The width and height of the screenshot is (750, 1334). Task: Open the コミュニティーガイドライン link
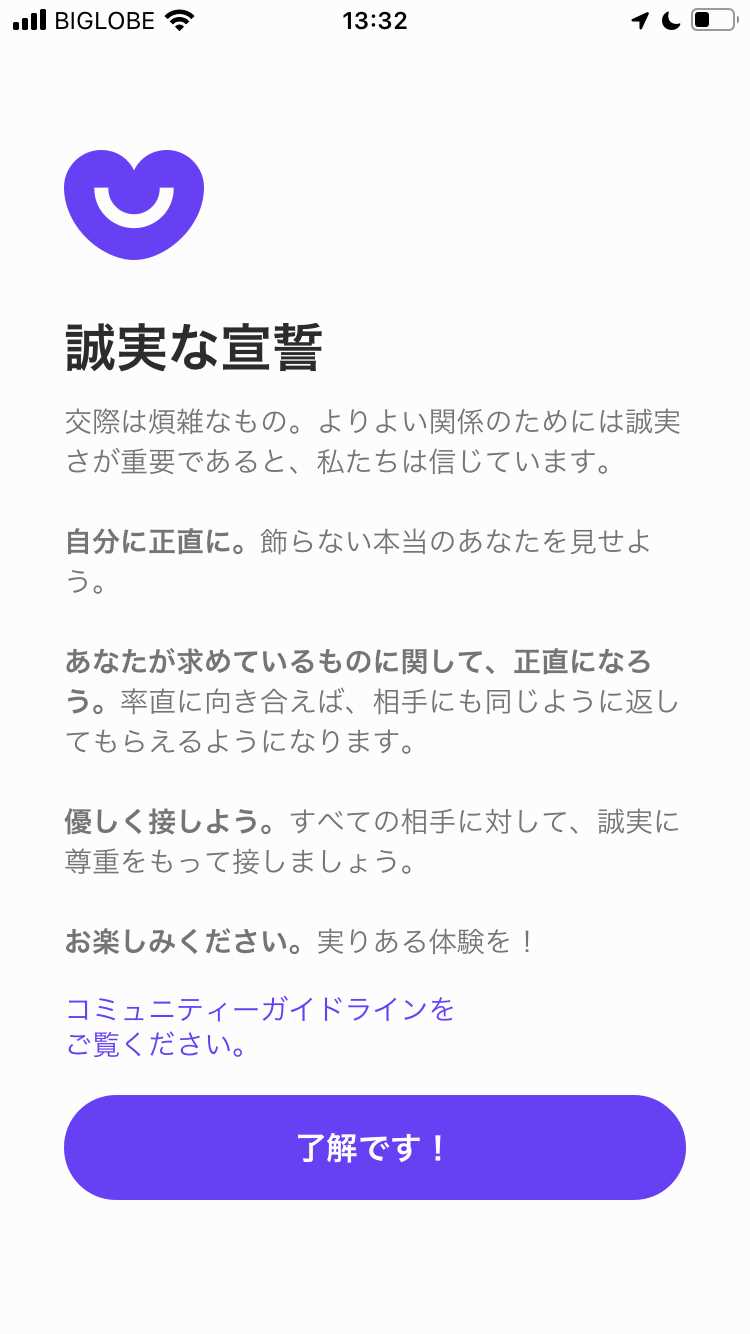[x=260, y=1011]
